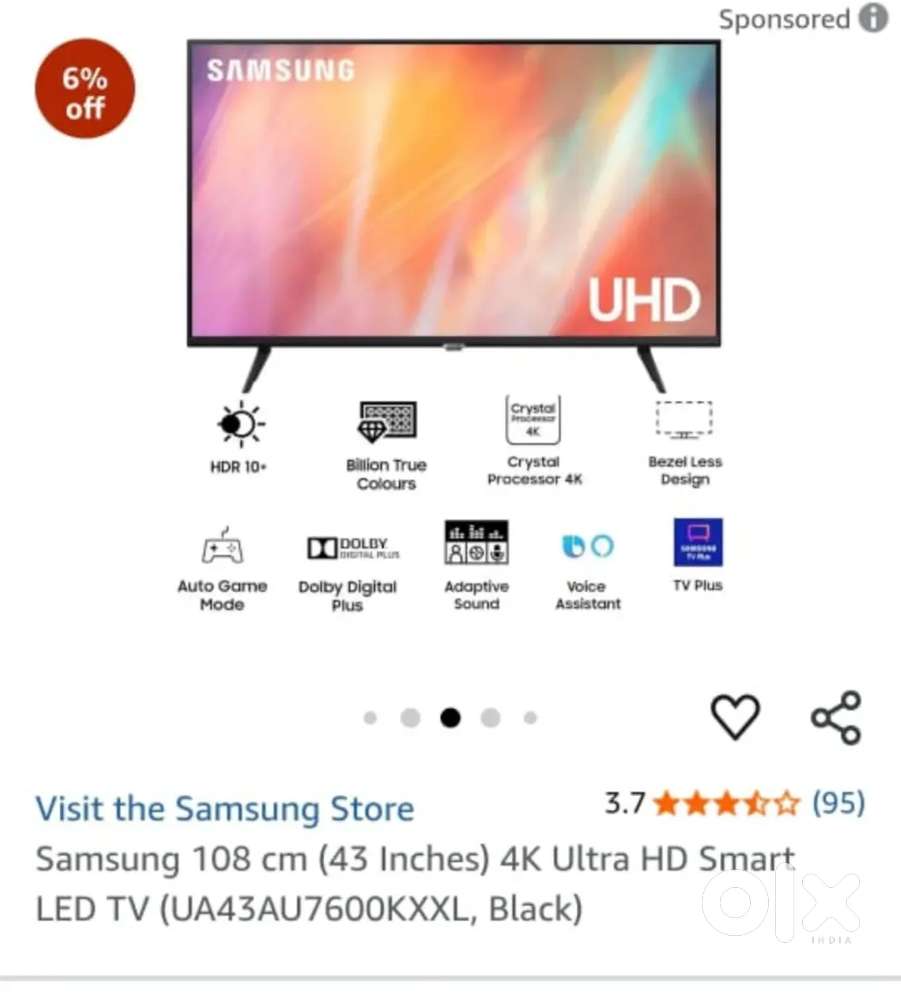Share this Samsung TV product

pos(836,717)
